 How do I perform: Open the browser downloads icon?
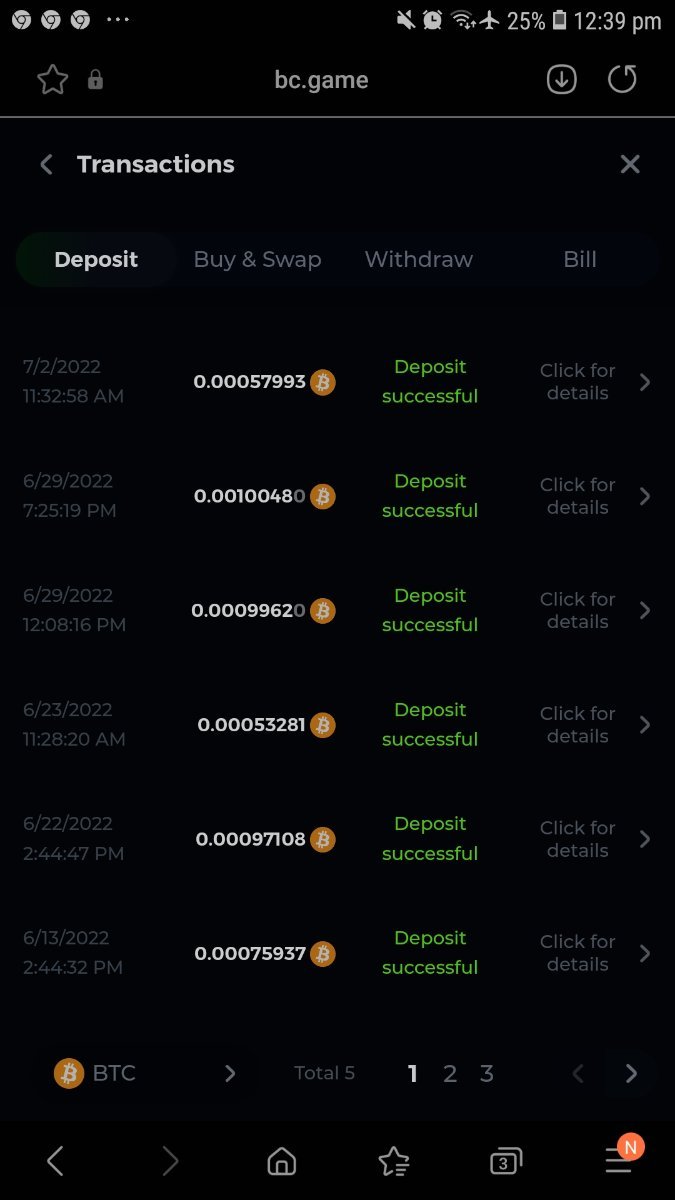(562, 80)
